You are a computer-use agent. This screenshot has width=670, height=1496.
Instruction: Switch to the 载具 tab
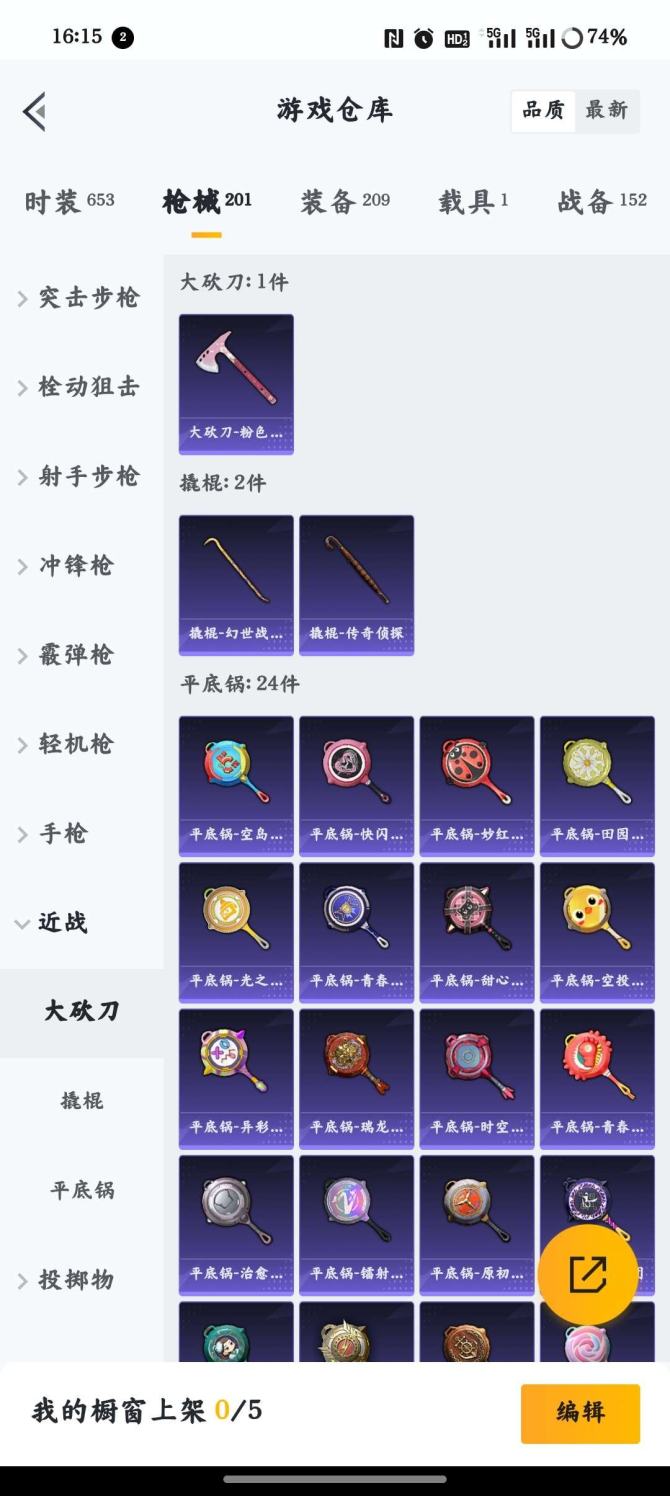(473, 201)
